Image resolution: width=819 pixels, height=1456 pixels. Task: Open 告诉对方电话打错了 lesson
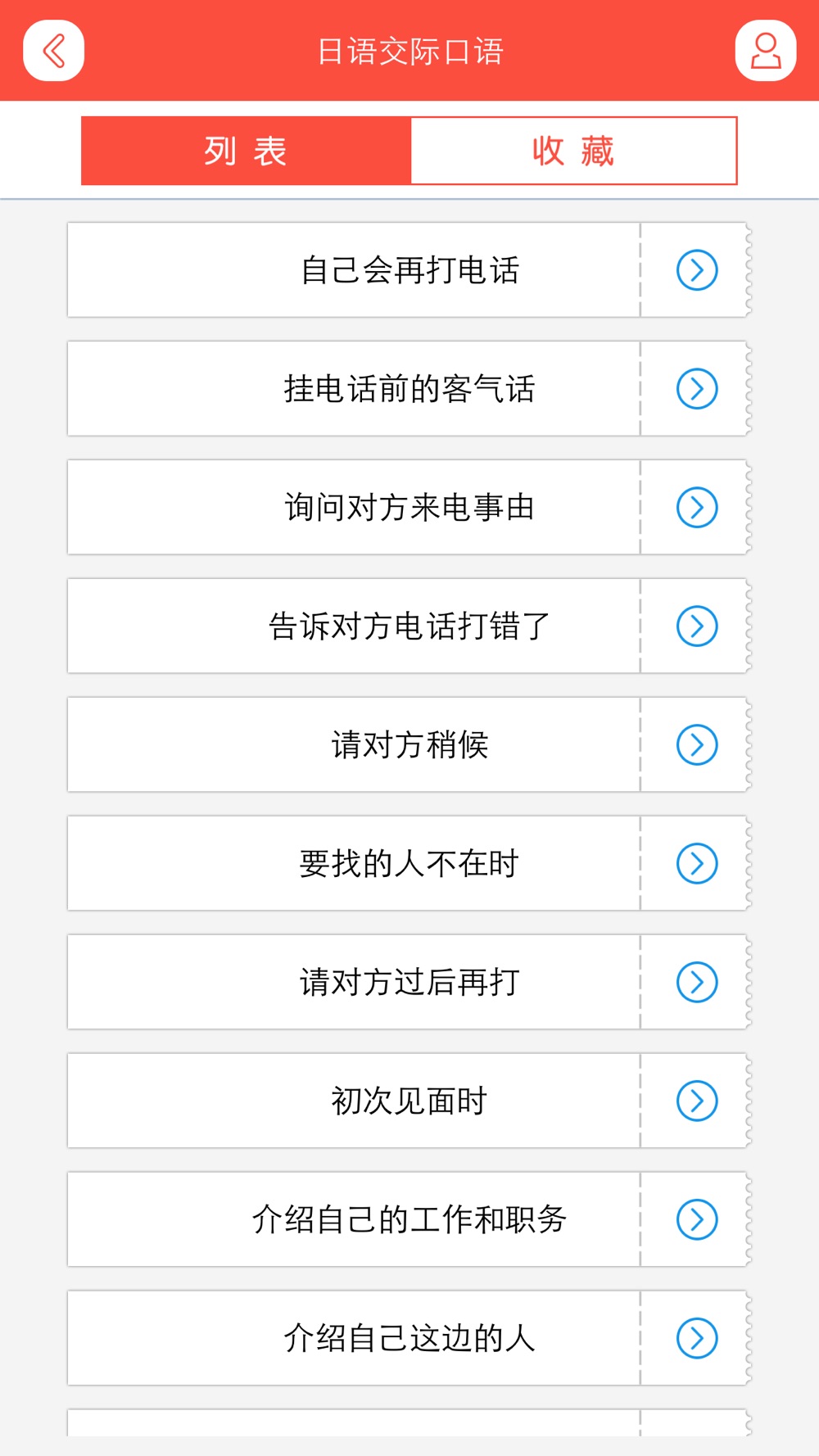[408, 626]
